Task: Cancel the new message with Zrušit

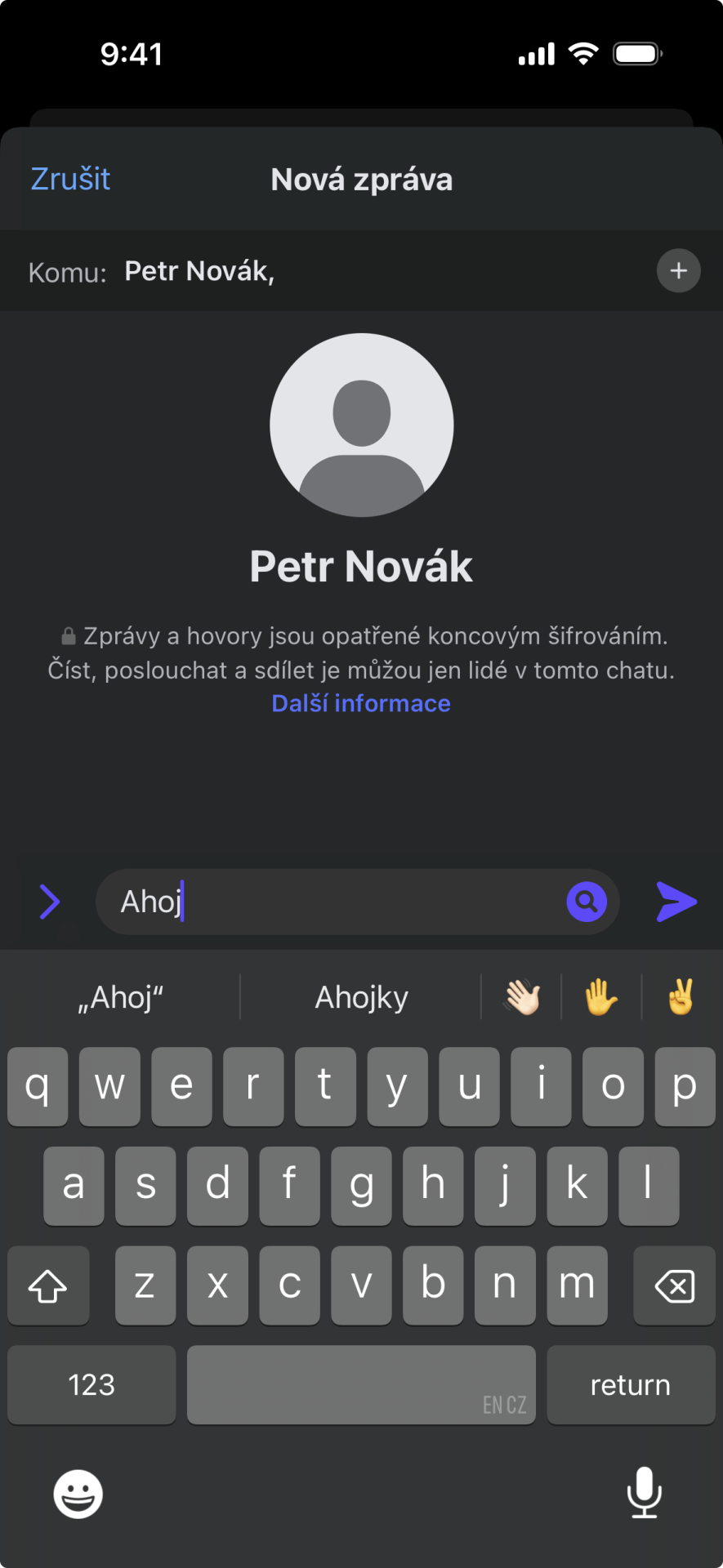Action: pos(70,178)
